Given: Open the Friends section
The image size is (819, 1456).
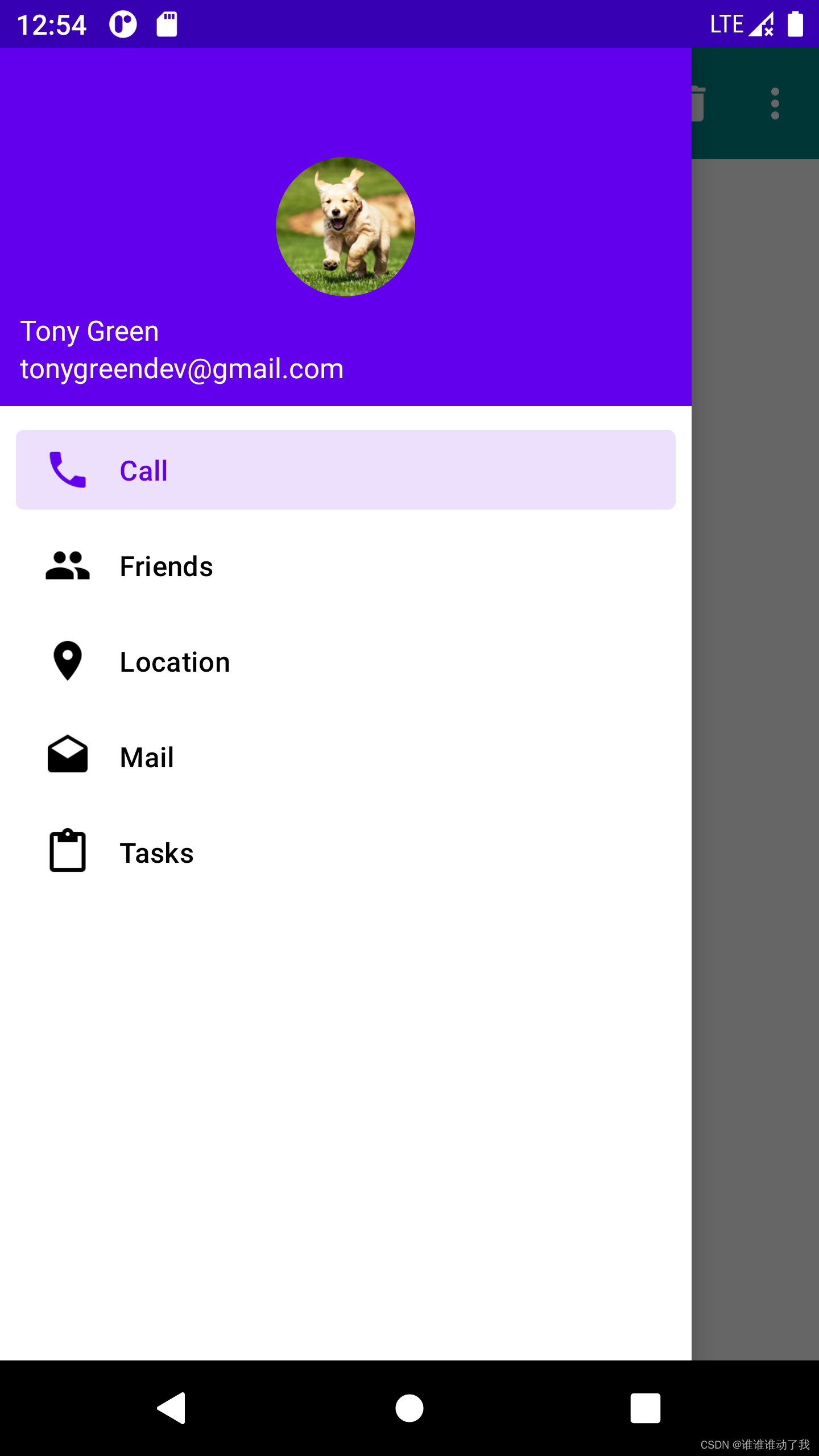Looking at the screenshot, I should point(346,566).
